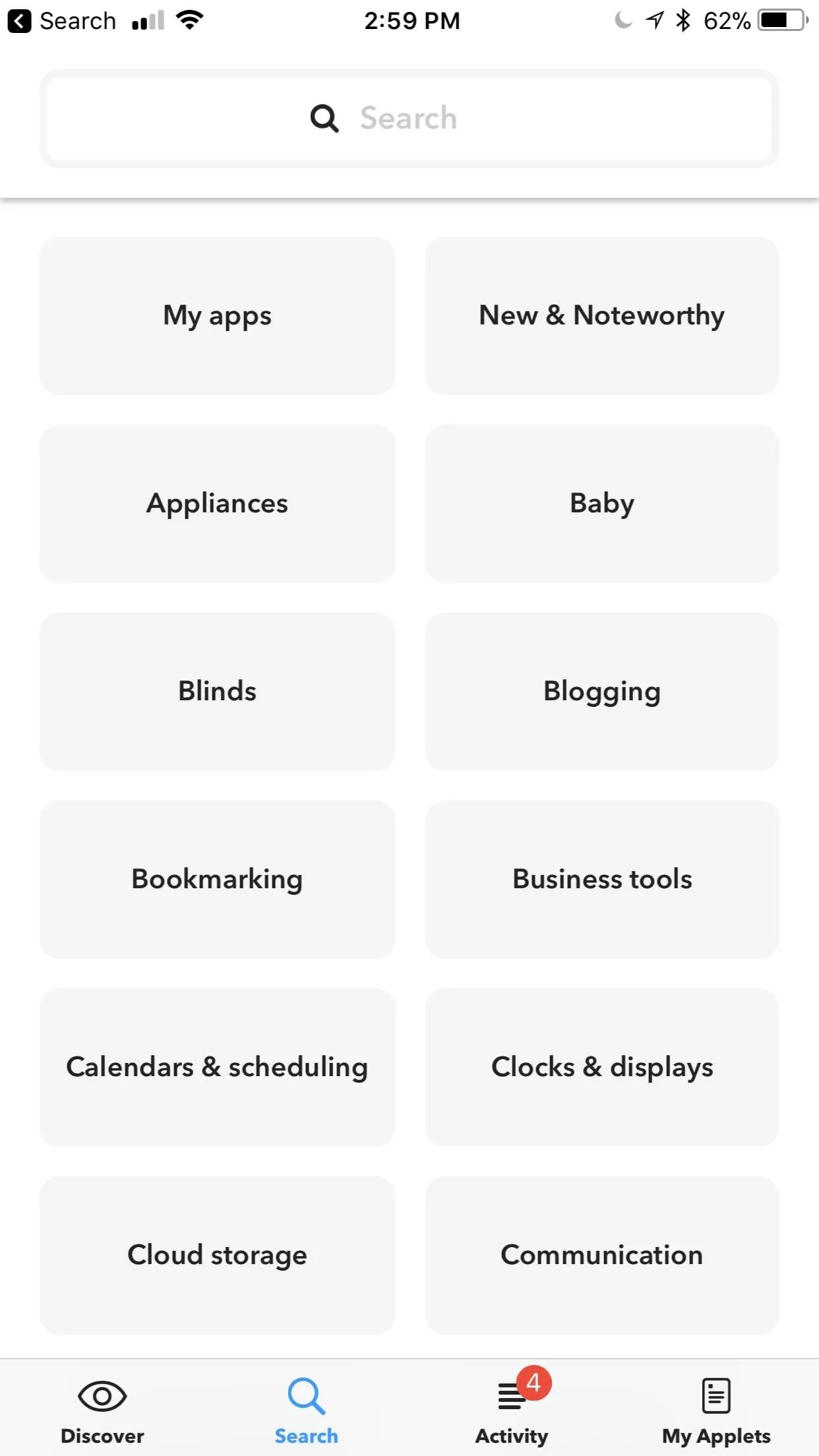
Task: Open the Blinds category
Action: (217, 692)
